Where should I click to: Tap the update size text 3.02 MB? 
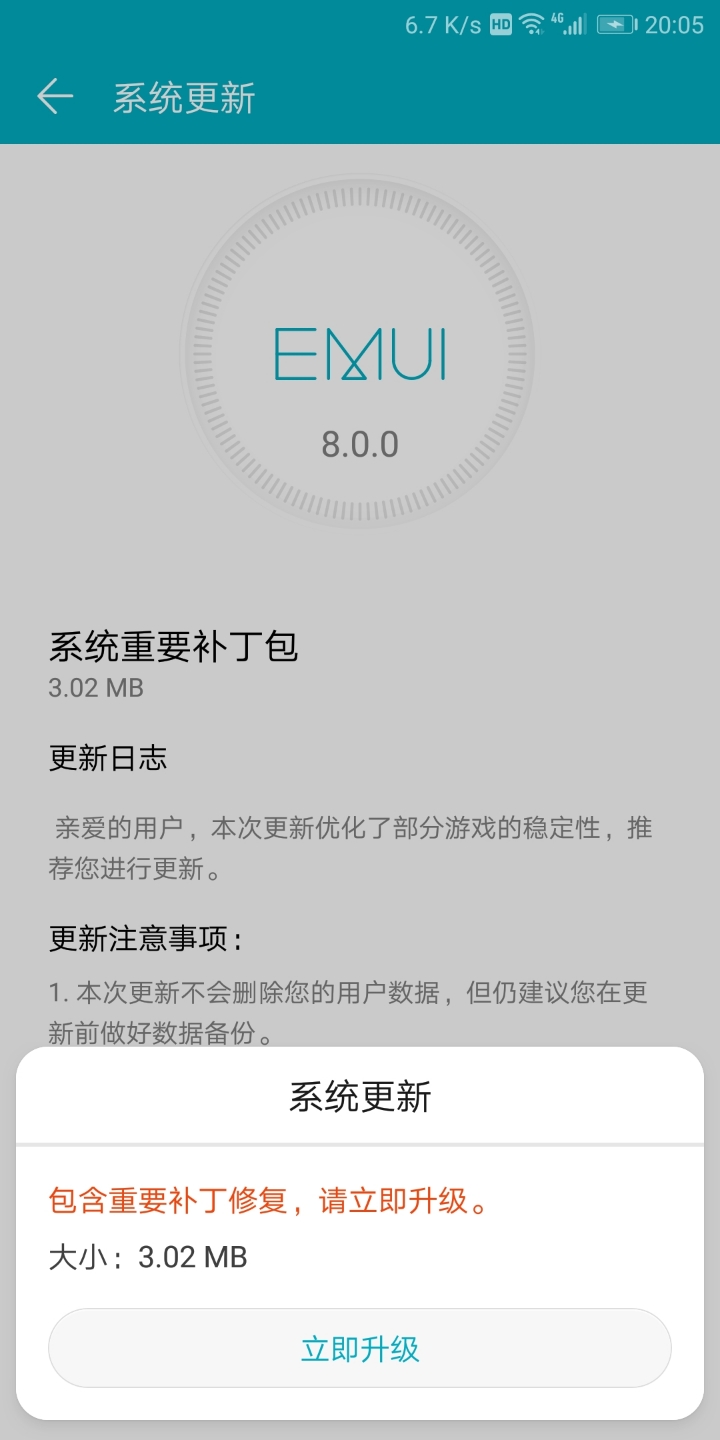tap(95, 688)
